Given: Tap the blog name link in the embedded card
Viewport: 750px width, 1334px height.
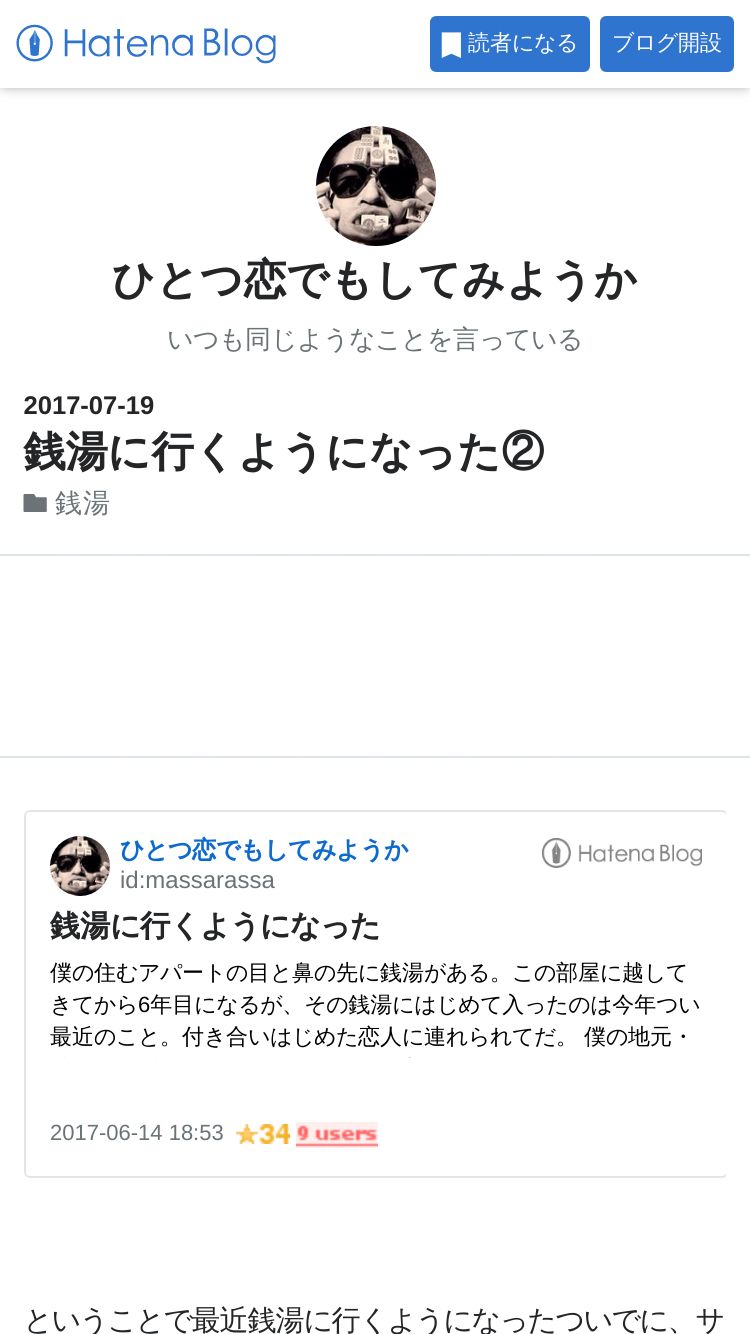Looking at the screenshot, I should coord(264,850).
